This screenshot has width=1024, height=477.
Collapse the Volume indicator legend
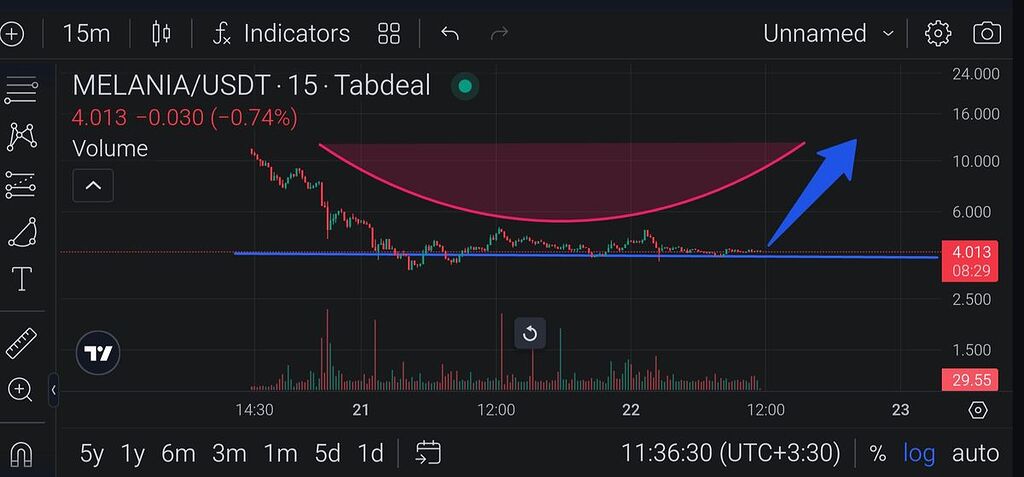[93, 185]
